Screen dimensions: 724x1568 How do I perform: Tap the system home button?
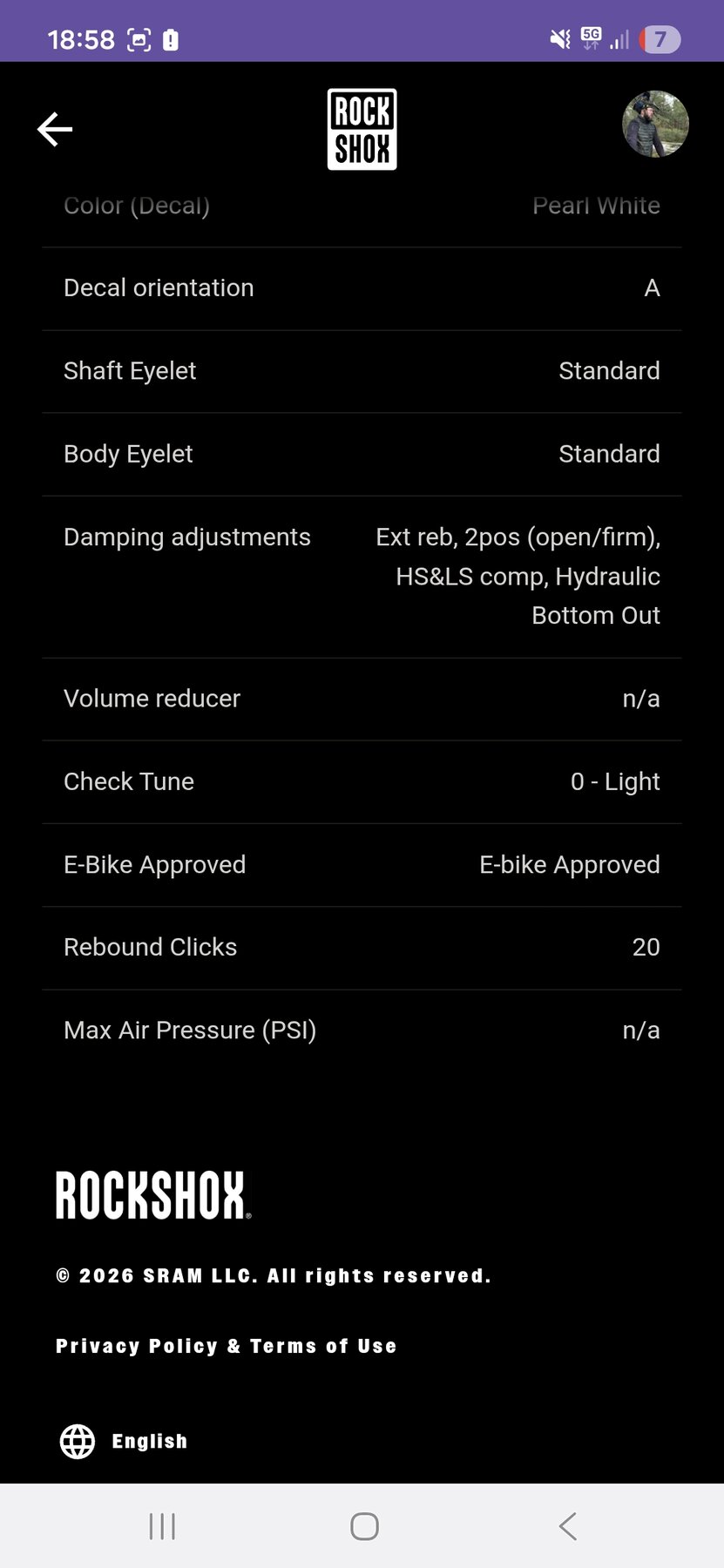click(364, 1526)
